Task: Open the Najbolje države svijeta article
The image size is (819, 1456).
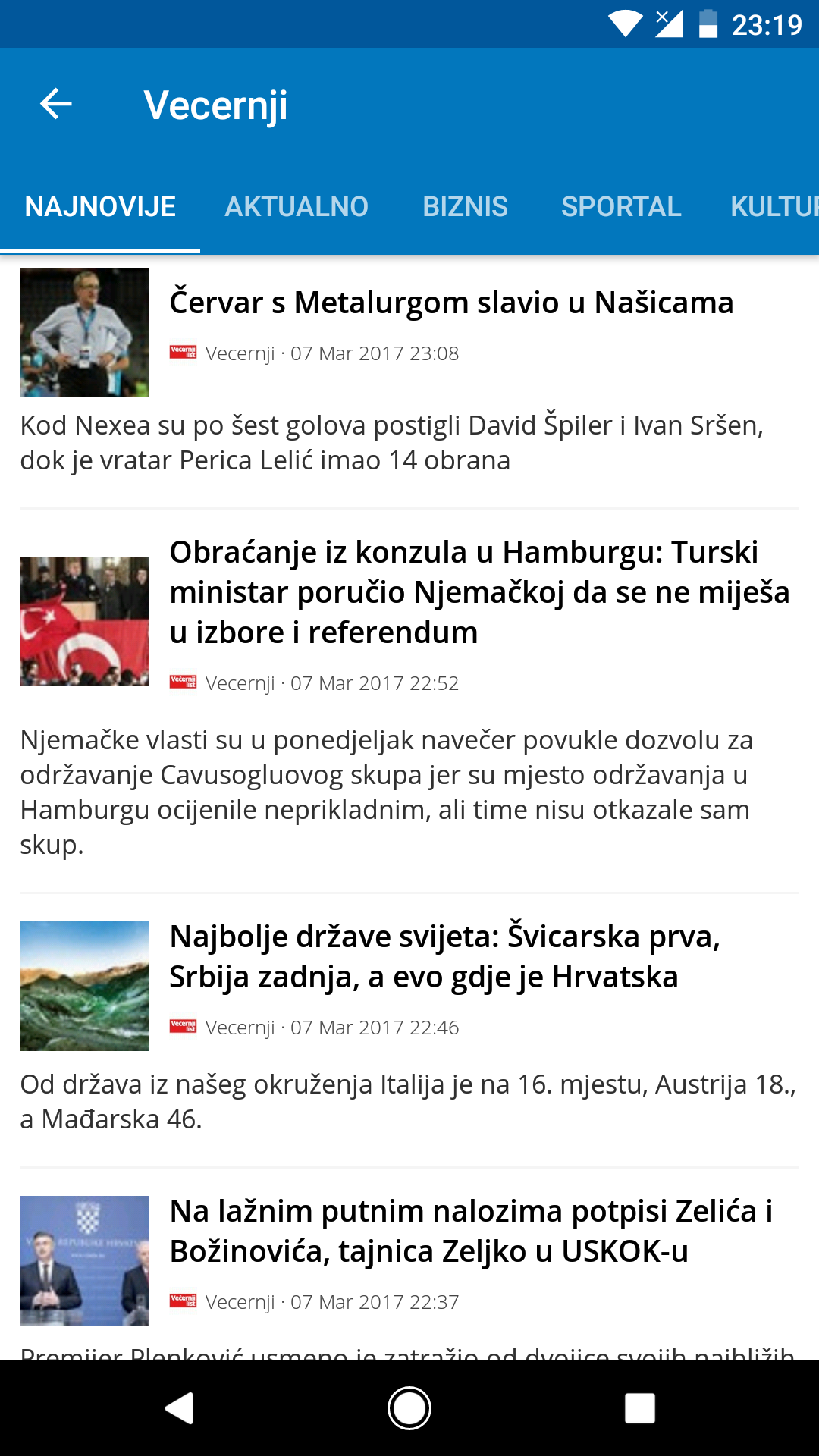Action: pos(444,956)
